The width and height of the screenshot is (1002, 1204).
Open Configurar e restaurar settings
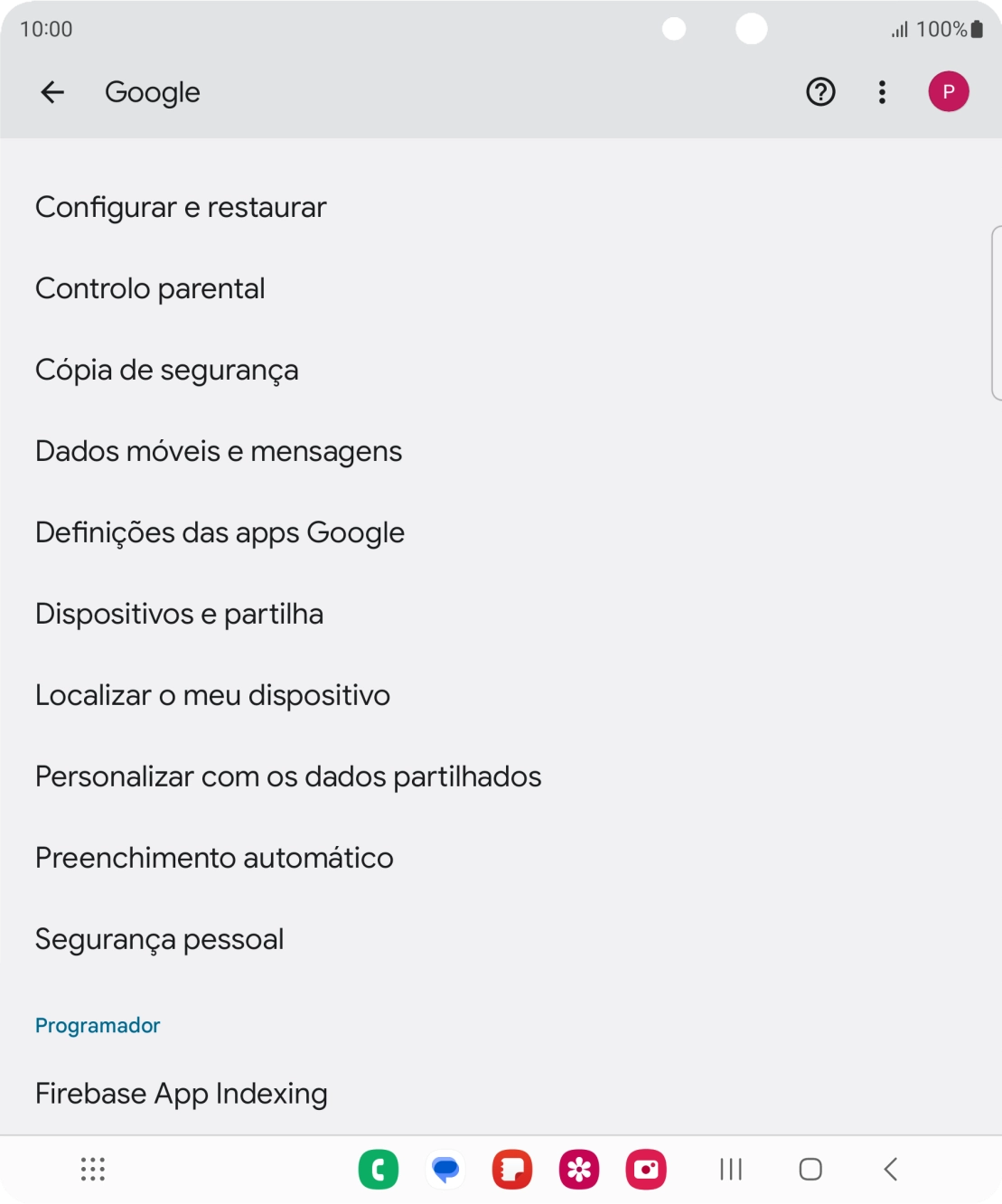click(x=180, y=207)
